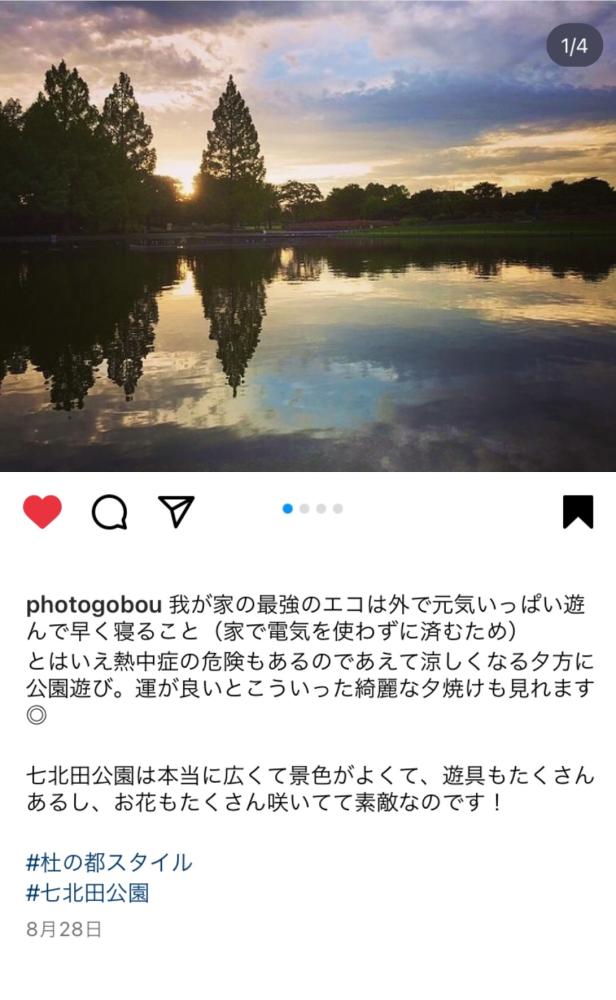This screenshot has height=1000, width=616.
Task: Open comments with the speech bubble icon
Action: tap(109, 512)
